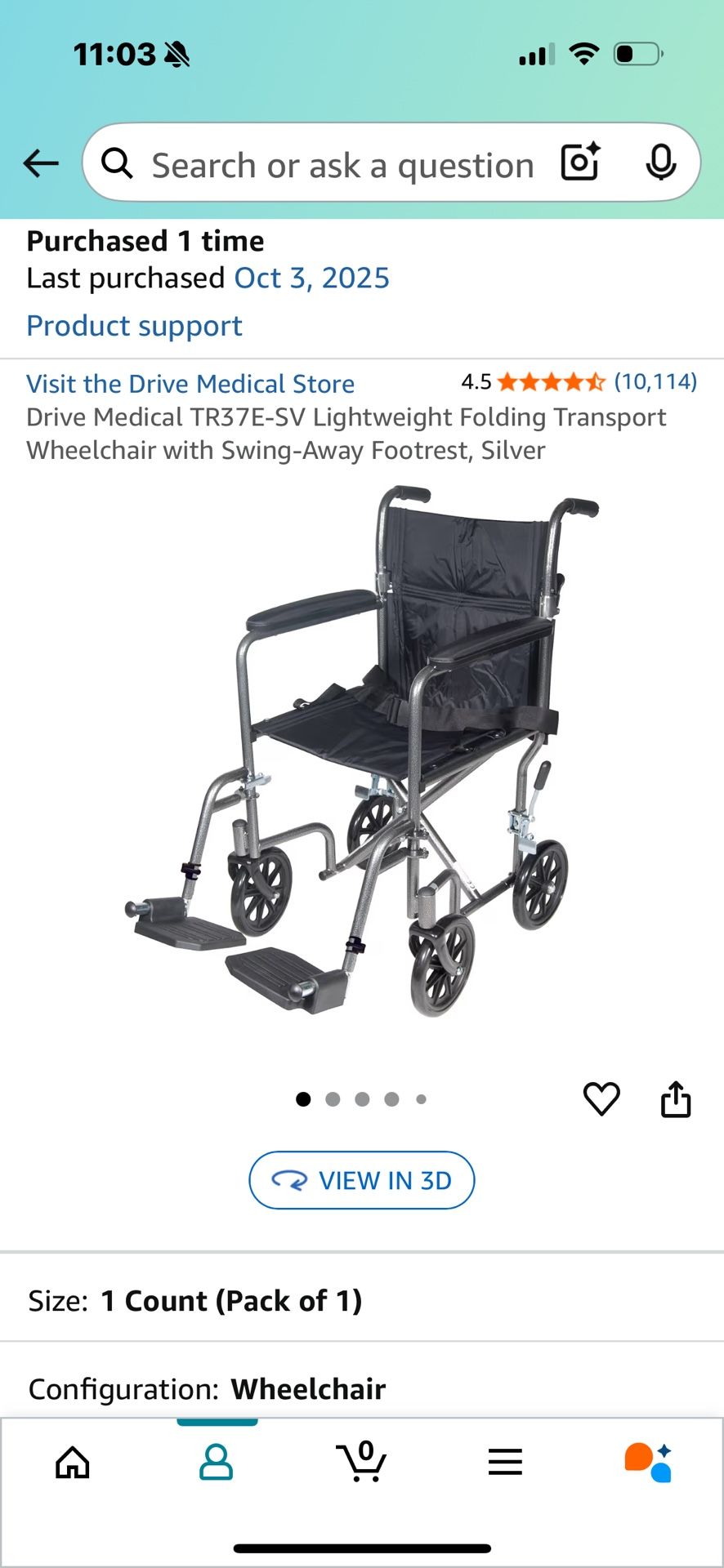724x1568 pixels.
Task: Go to your account profile icon
Action: pyautogui.click(x=217, y=1462)
